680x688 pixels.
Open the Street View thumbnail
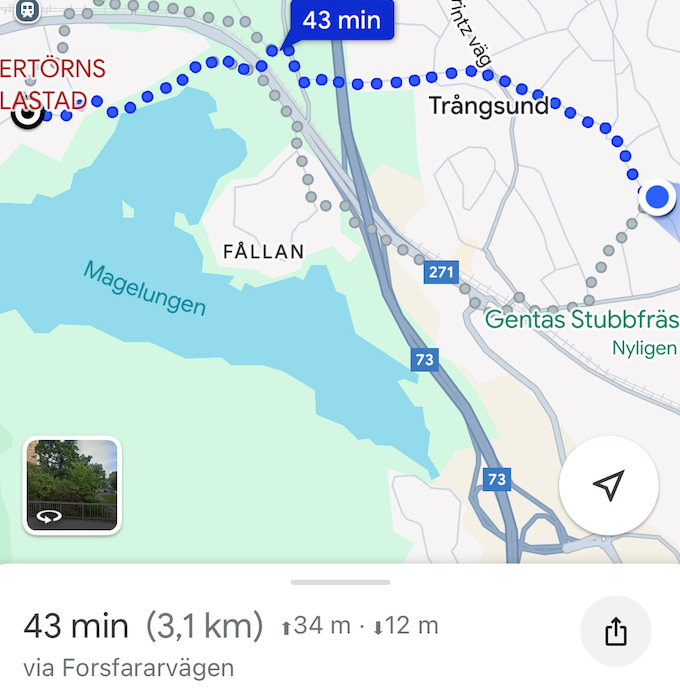[x=72, y=486]
